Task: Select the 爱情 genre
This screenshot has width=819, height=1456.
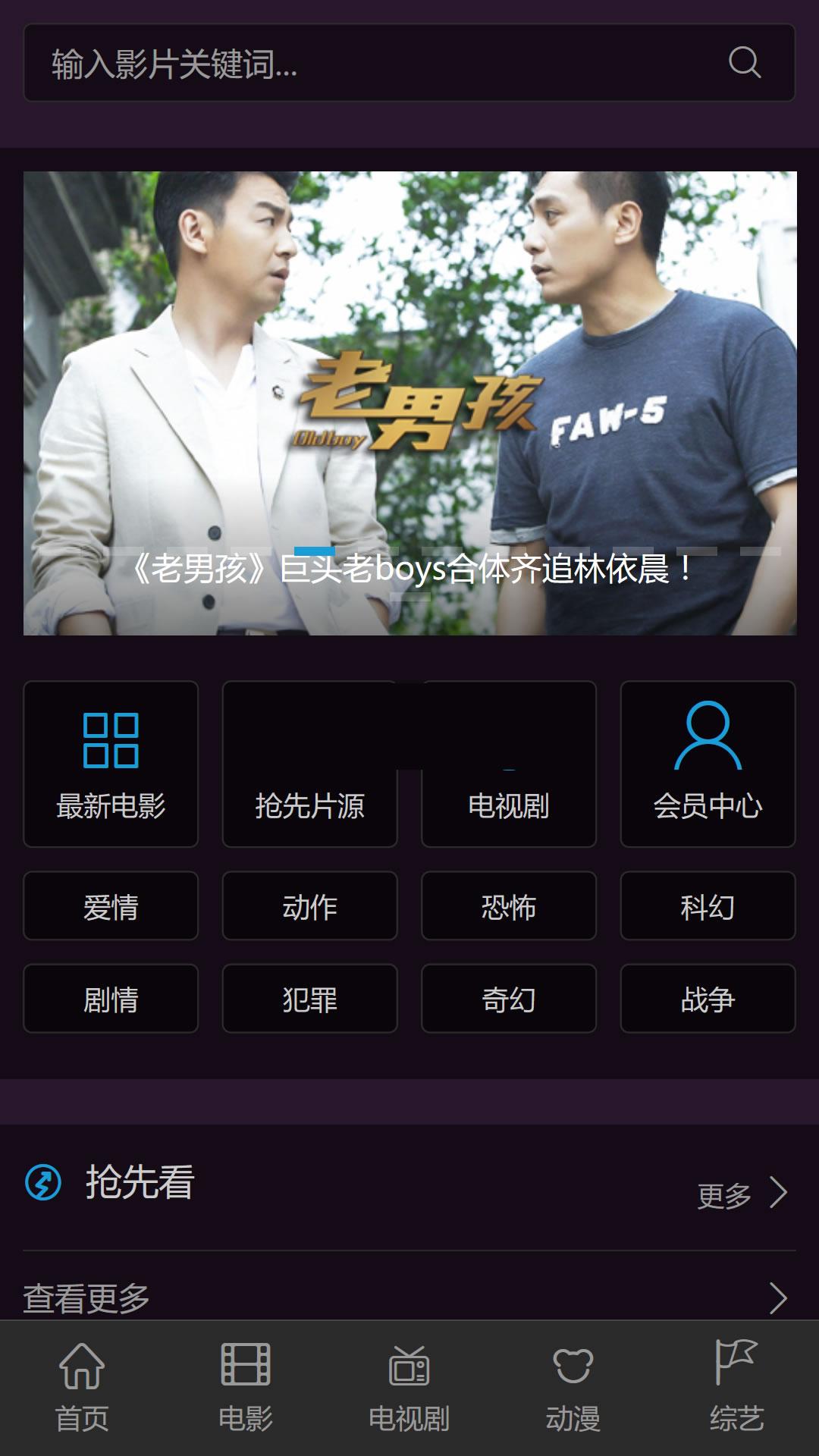Action: [x=111, y=906]
